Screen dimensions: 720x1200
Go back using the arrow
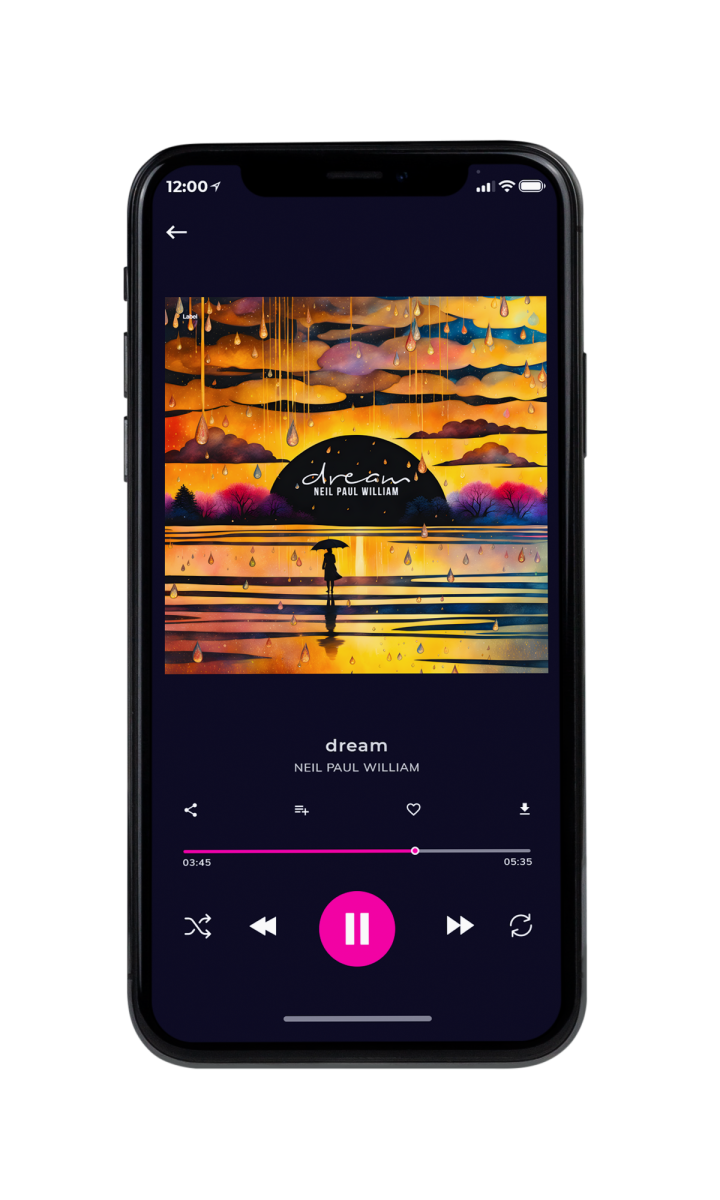click(x=177, y=232)
